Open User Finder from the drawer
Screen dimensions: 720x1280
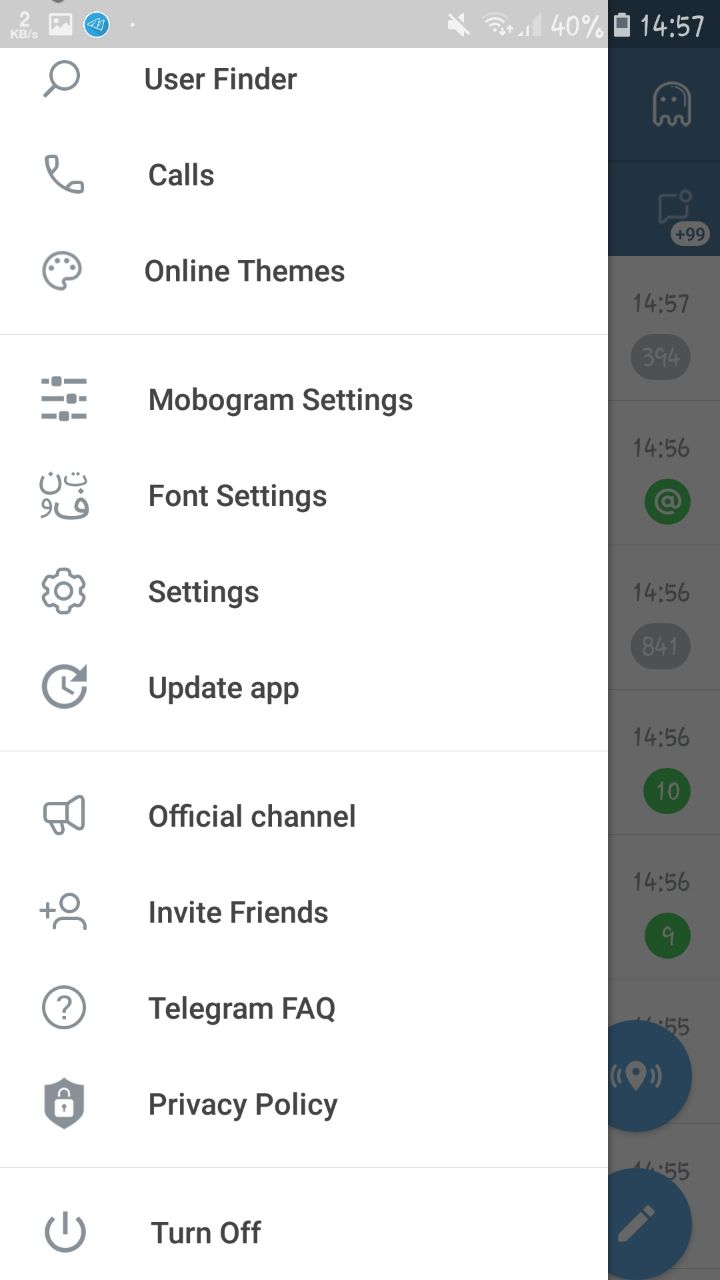304,79
